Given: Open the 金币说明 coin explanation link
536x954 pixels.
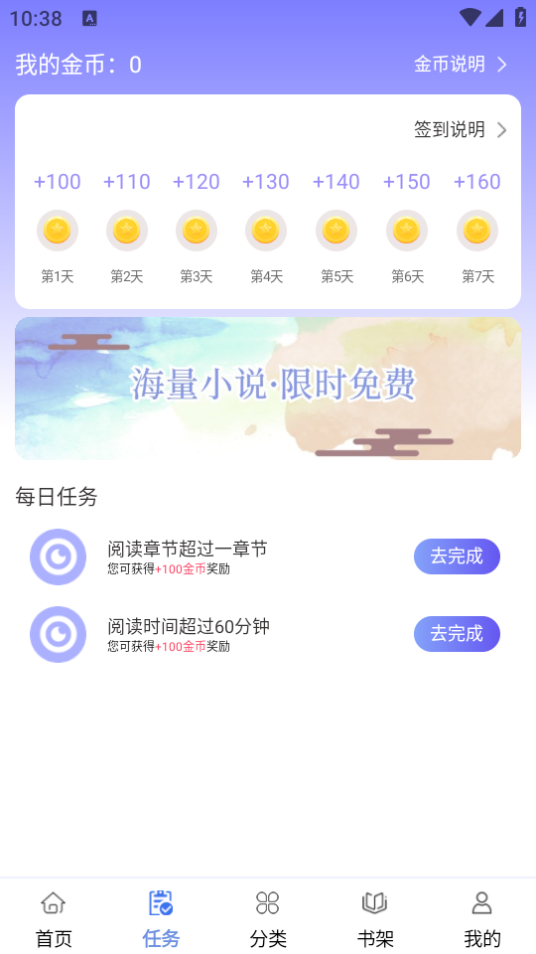Looking at the screenshot, I should (461, 64).
